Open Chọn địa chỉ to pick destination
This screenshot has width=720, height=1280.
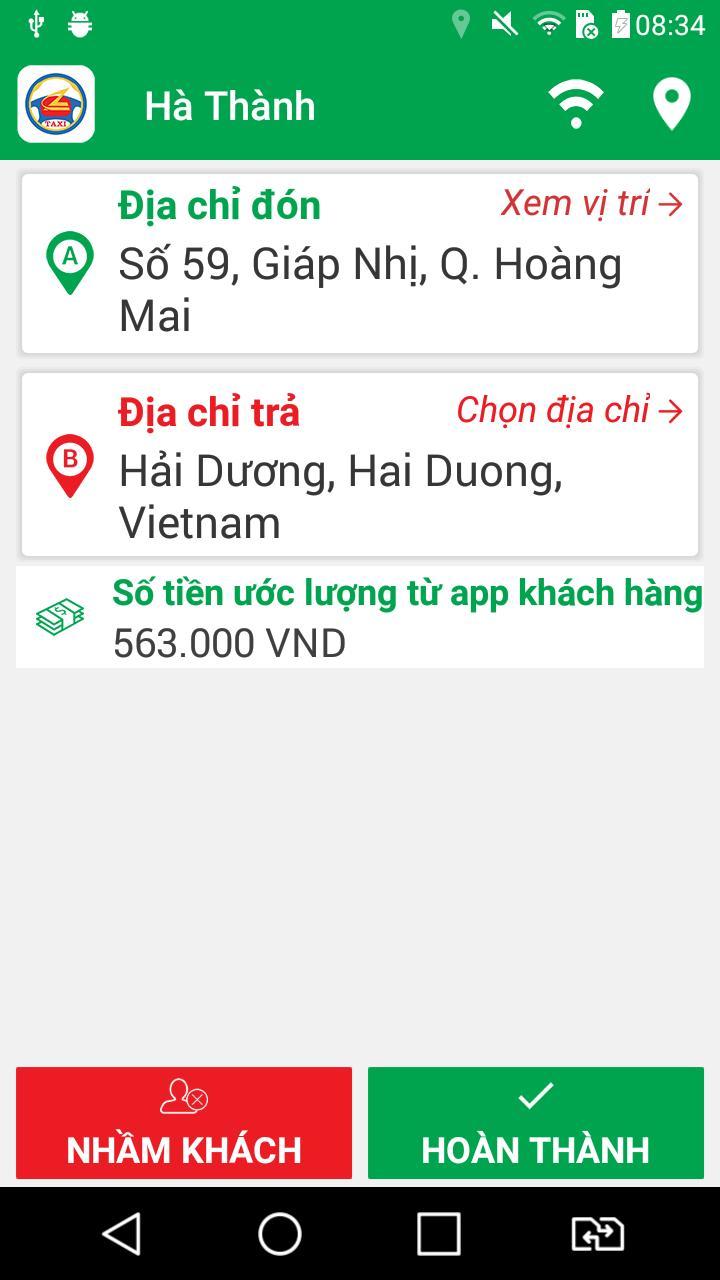(x=570, y=409)
